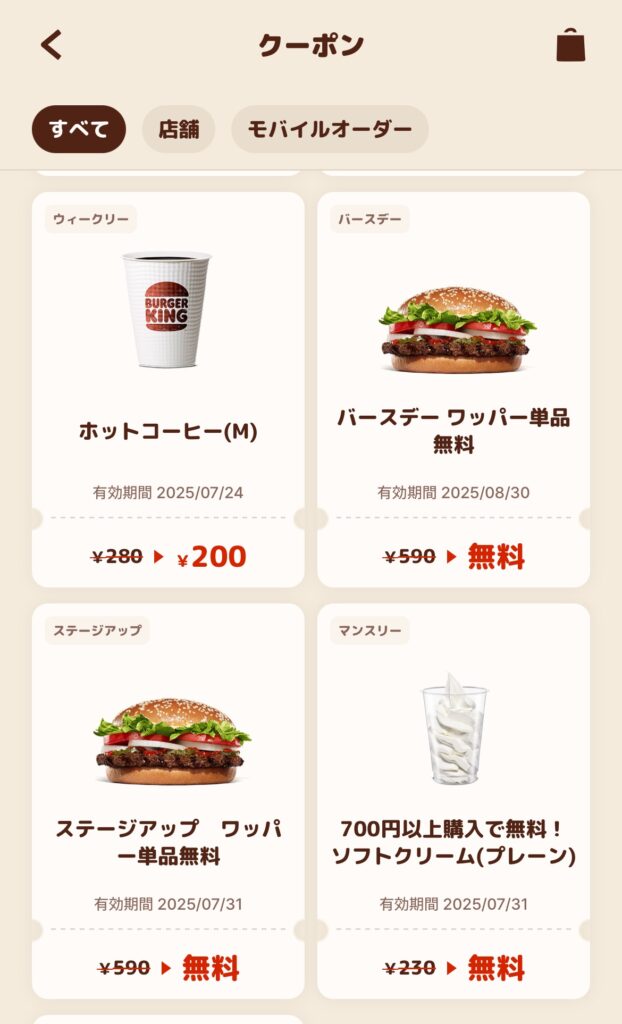Select the すべて filter
This screenshot has width=622, height=1024.
[78, 129]
